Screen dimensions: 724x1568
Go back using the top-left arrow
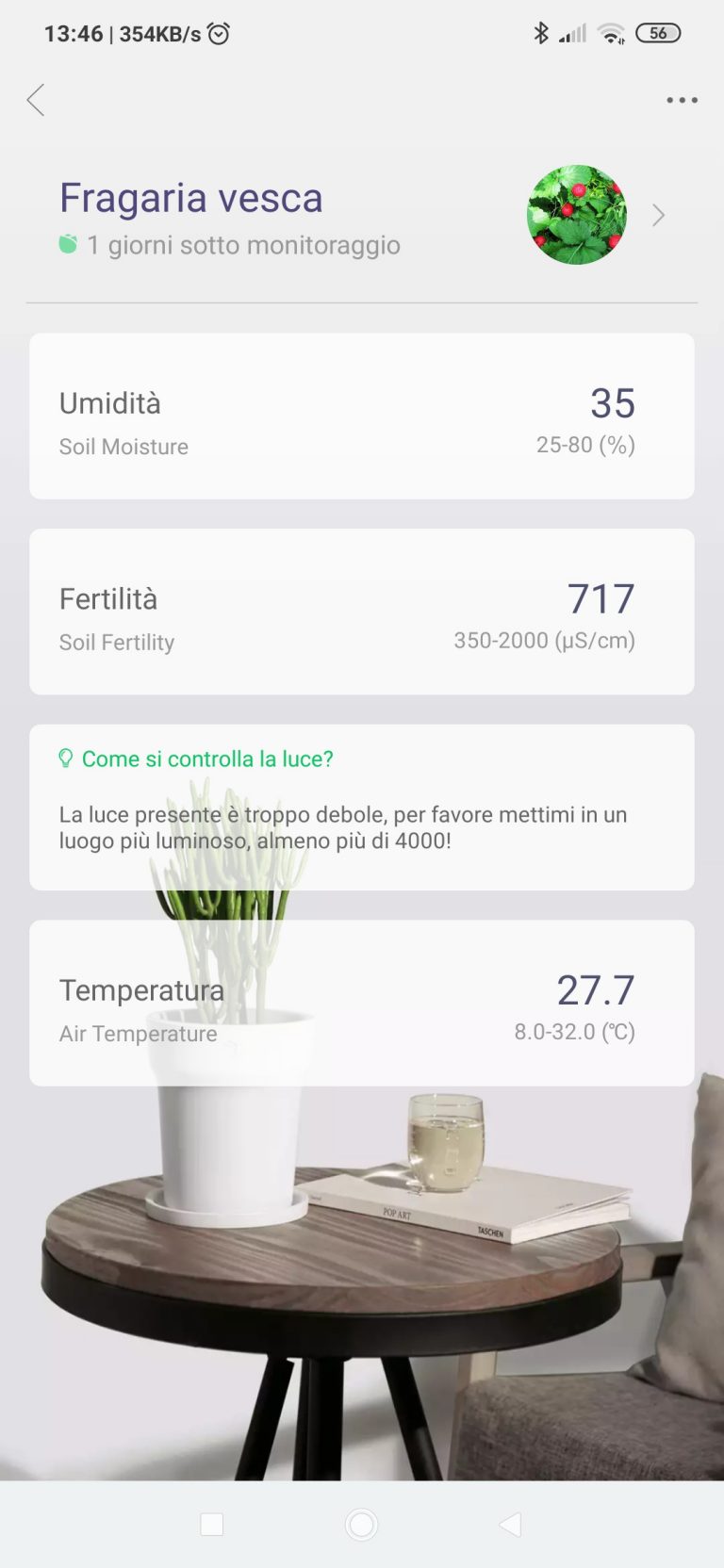coord(36,100)
